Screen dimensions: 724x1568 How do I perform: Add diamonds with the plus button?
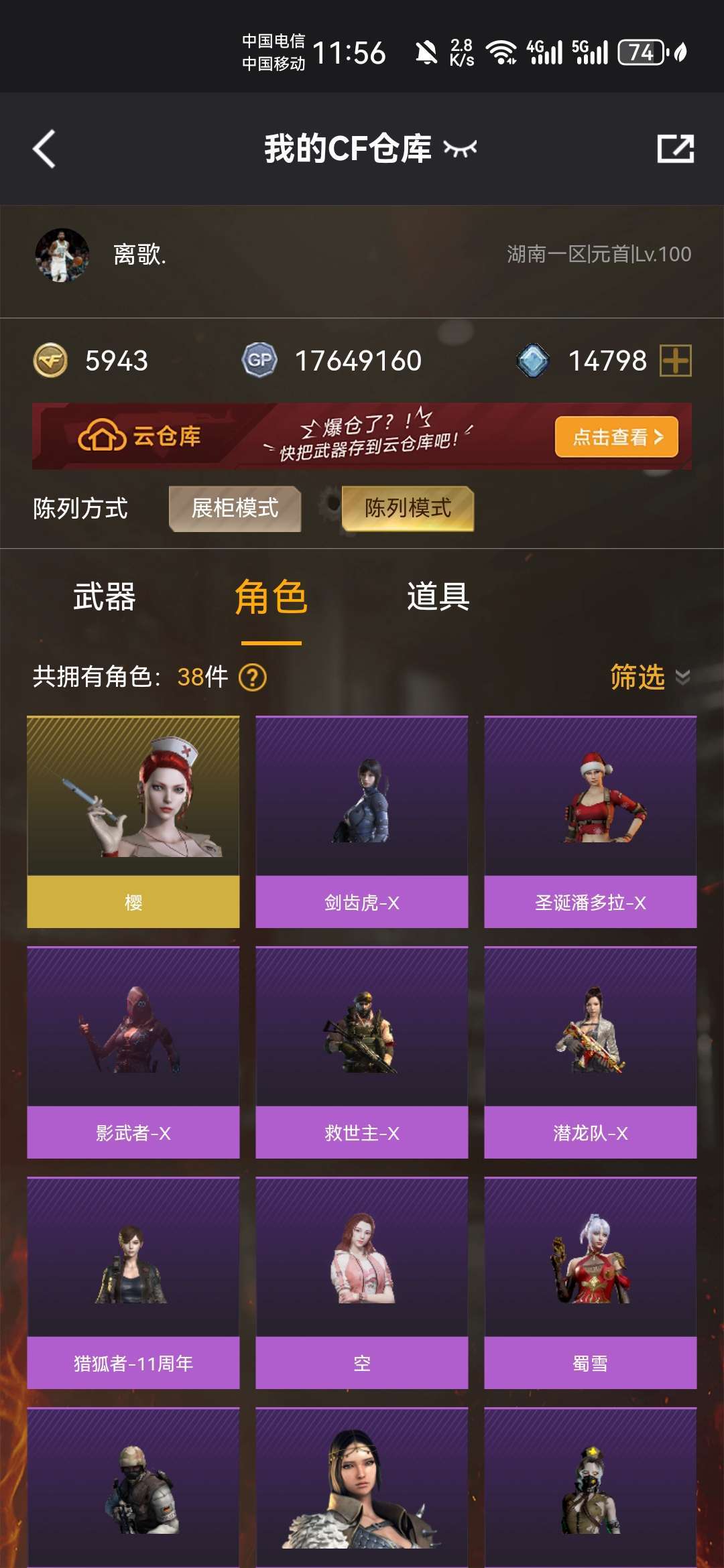(675, 361)
